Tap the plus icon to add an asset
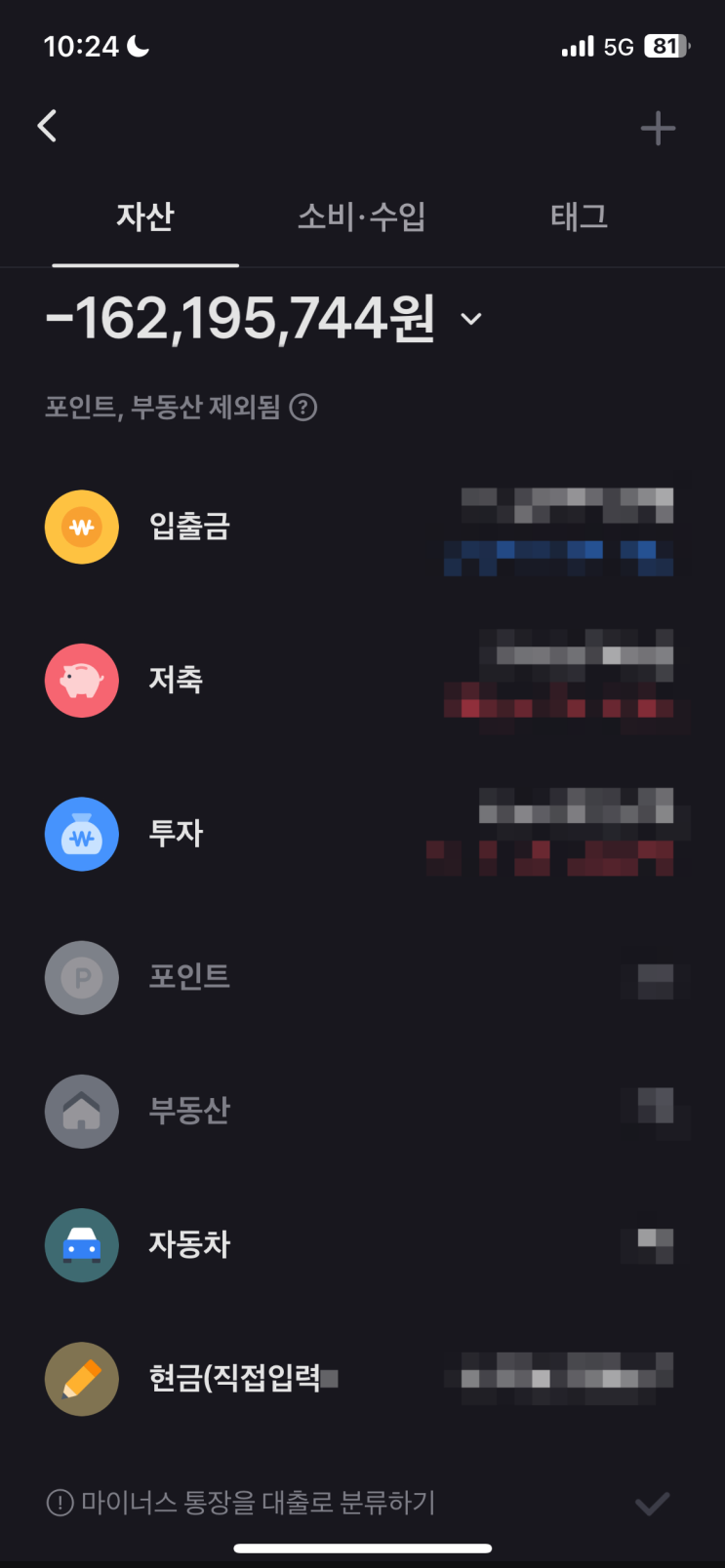The image size is (725, 1568). (x=658, y=128)
